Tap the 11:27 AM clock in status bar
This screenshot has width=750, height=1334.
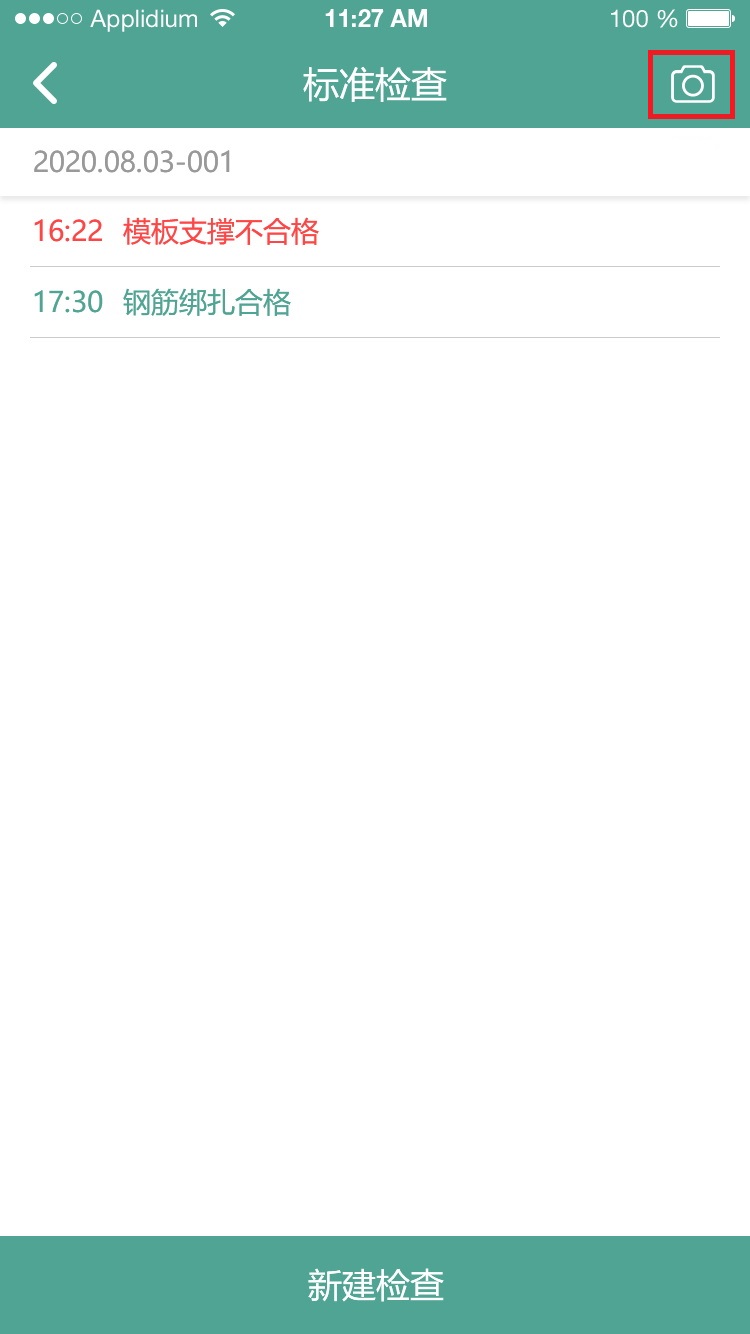[375, 17]
